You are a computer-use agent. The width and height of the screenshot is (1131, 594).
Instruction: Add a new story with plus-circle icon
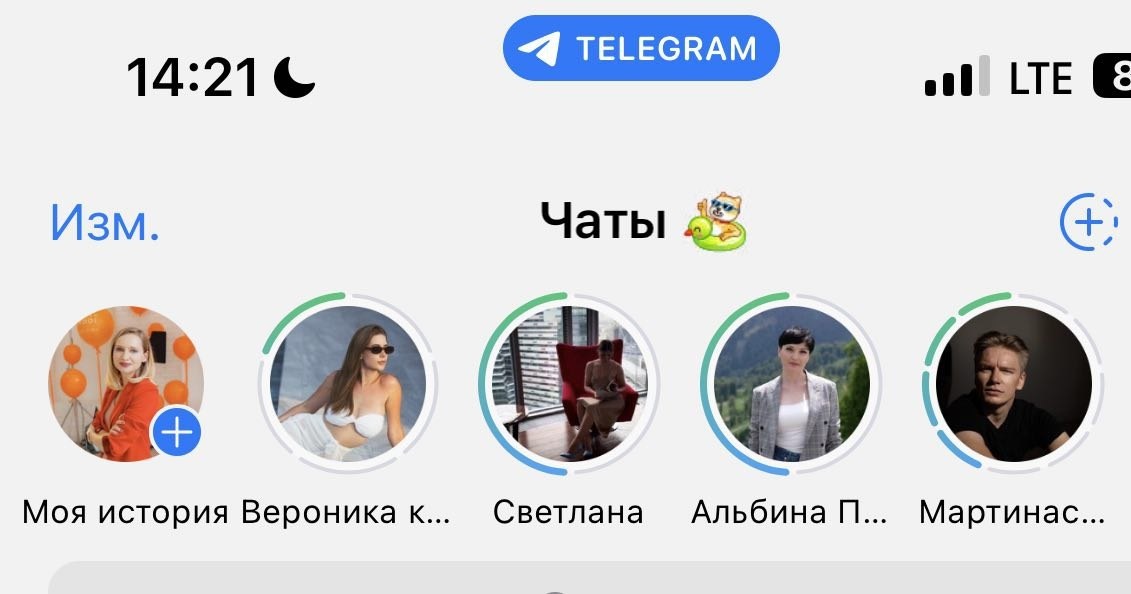pyautogui.click(x=1090, y=221)
